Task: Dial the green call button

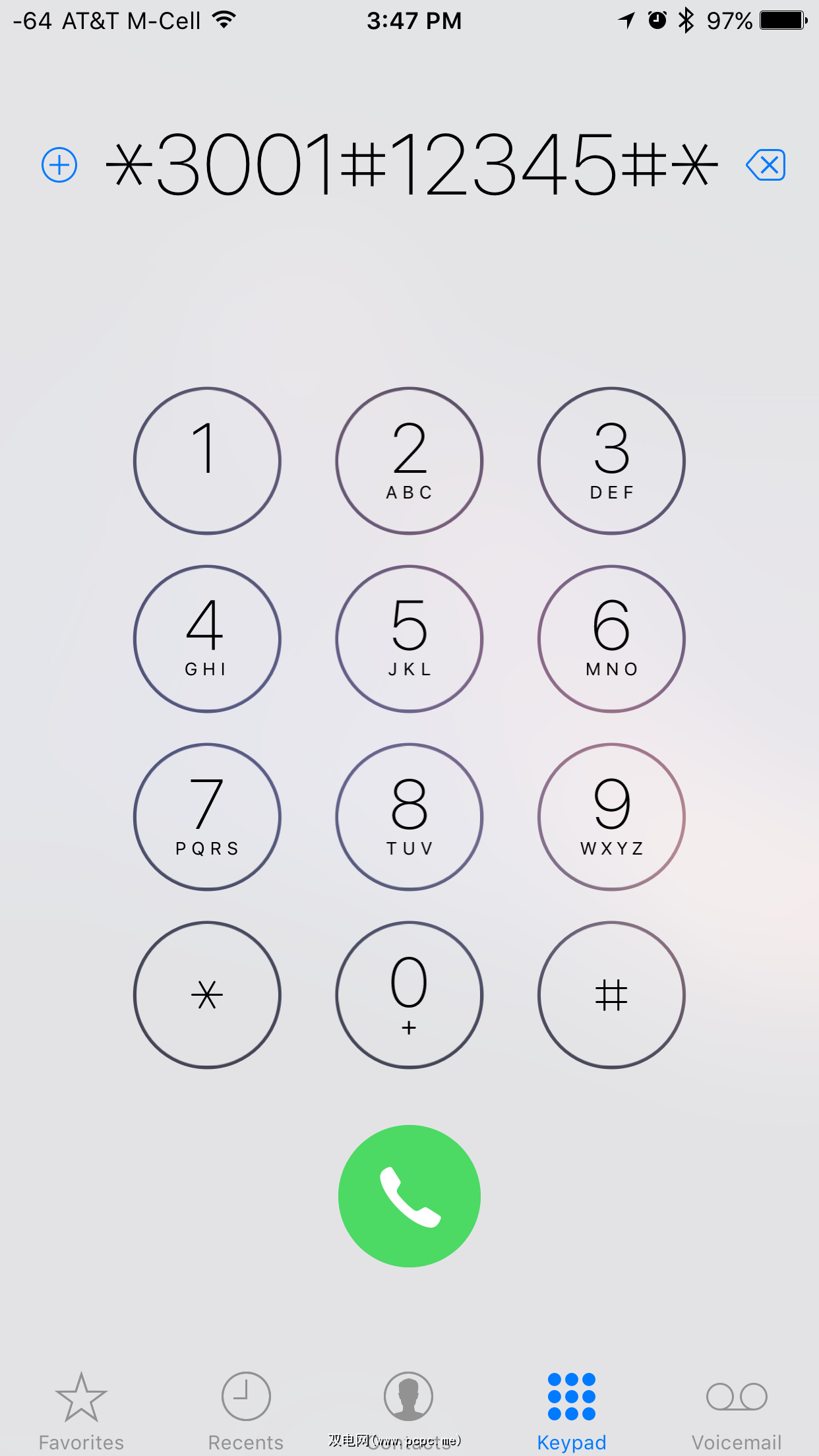Action: (x=409, y=1196)
